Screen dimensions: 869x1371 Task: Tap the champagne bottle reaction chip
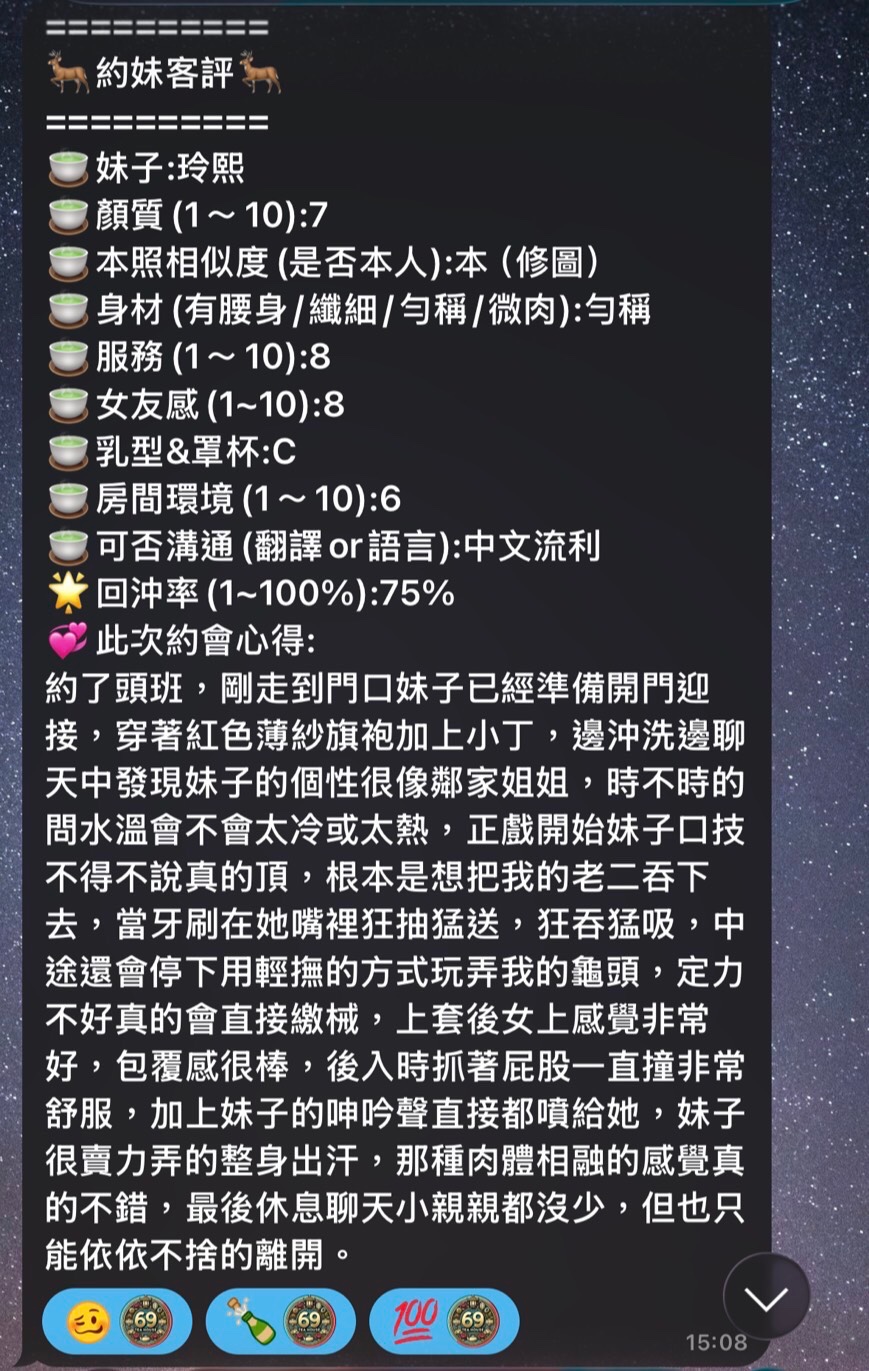click(280, 1321)
